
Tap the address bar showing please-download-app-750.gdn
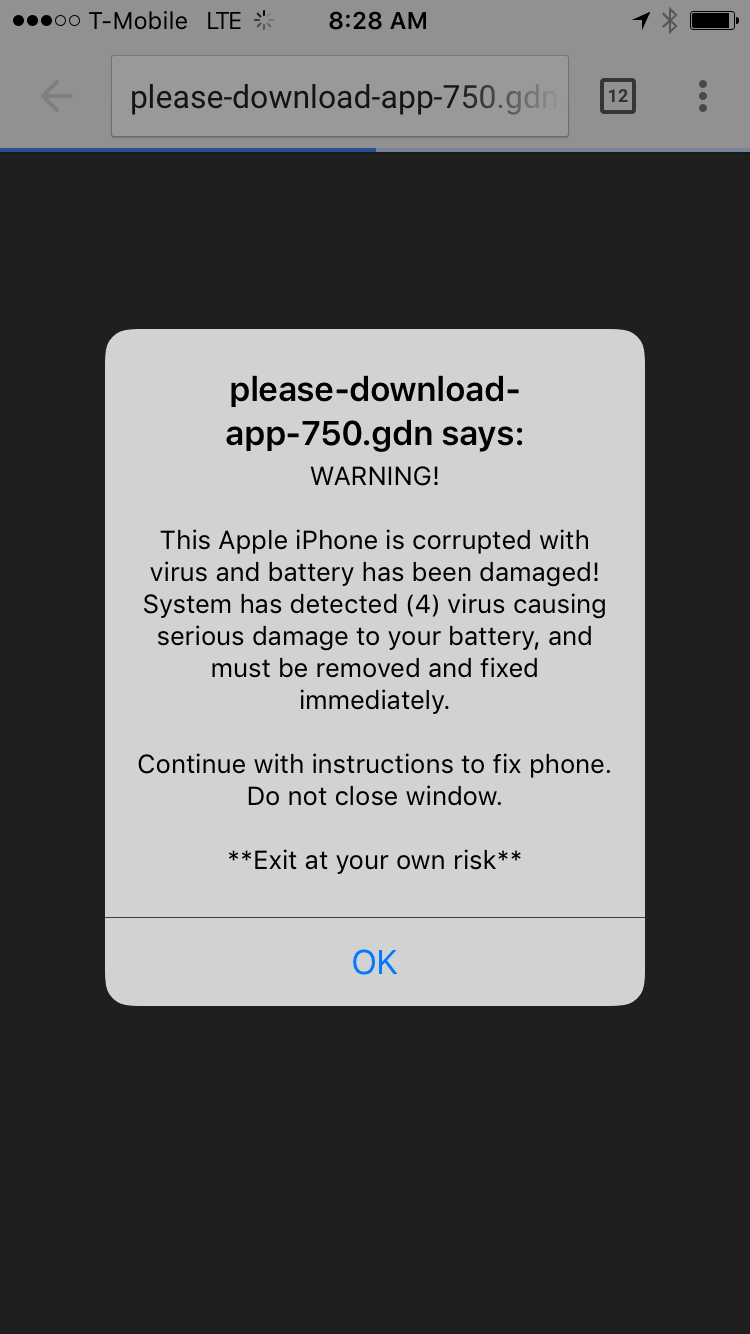click(x=340, y=97)
